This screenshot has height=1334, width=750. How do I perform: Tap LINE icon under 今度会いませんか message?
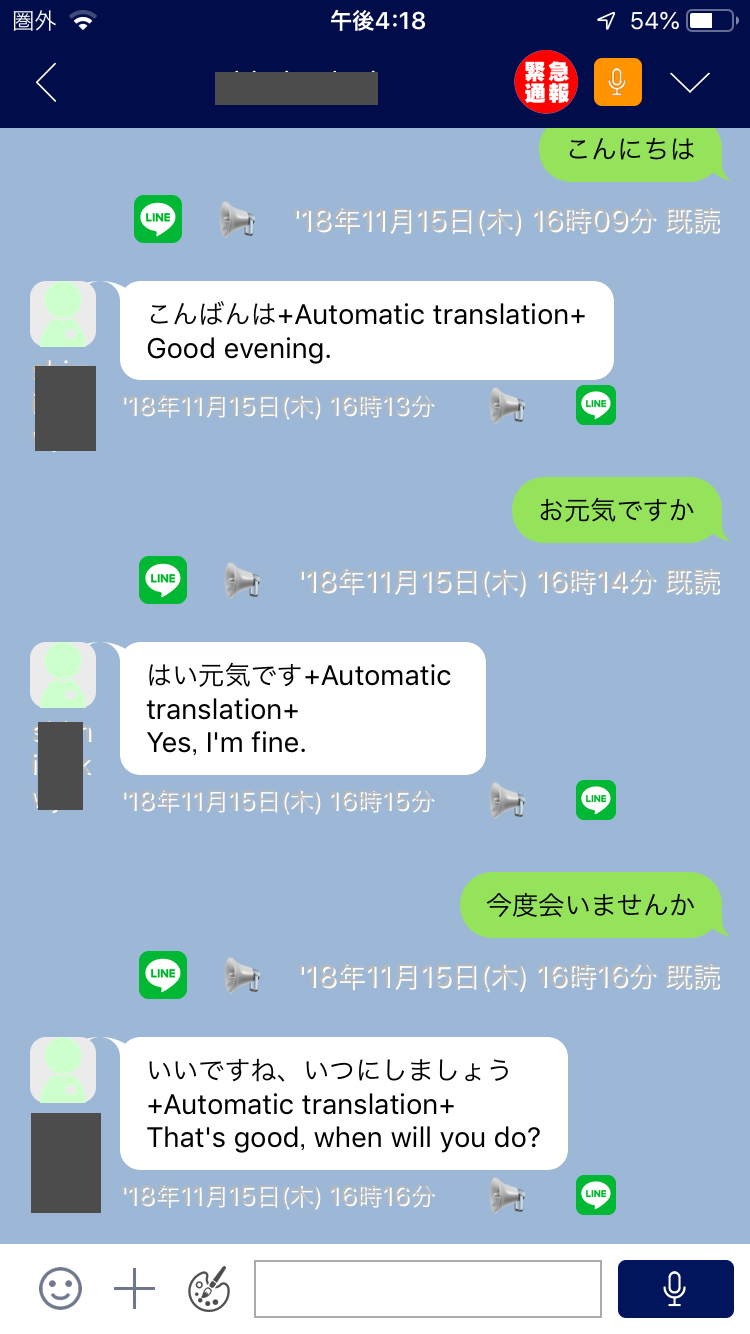163,975
